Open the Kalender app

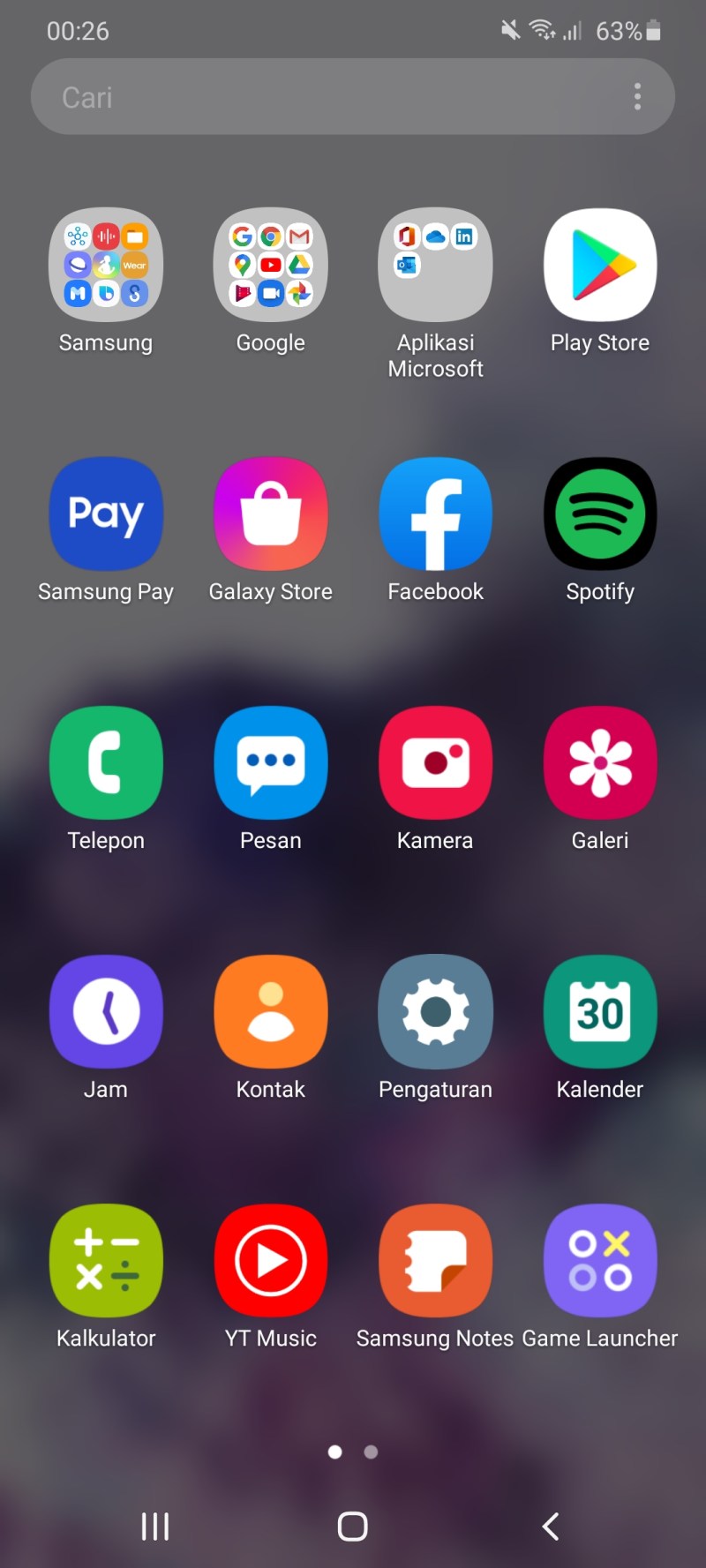(600, 1011)
